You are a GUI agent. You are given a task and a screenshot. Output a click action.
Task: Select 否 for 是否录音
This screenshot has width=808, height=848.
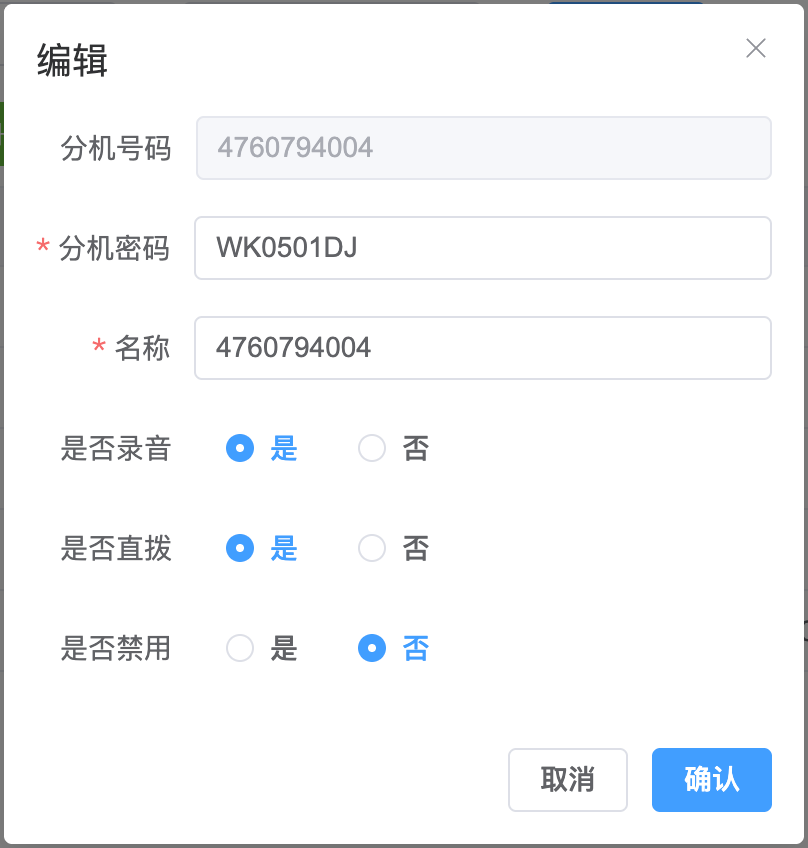tap(372, 448)
